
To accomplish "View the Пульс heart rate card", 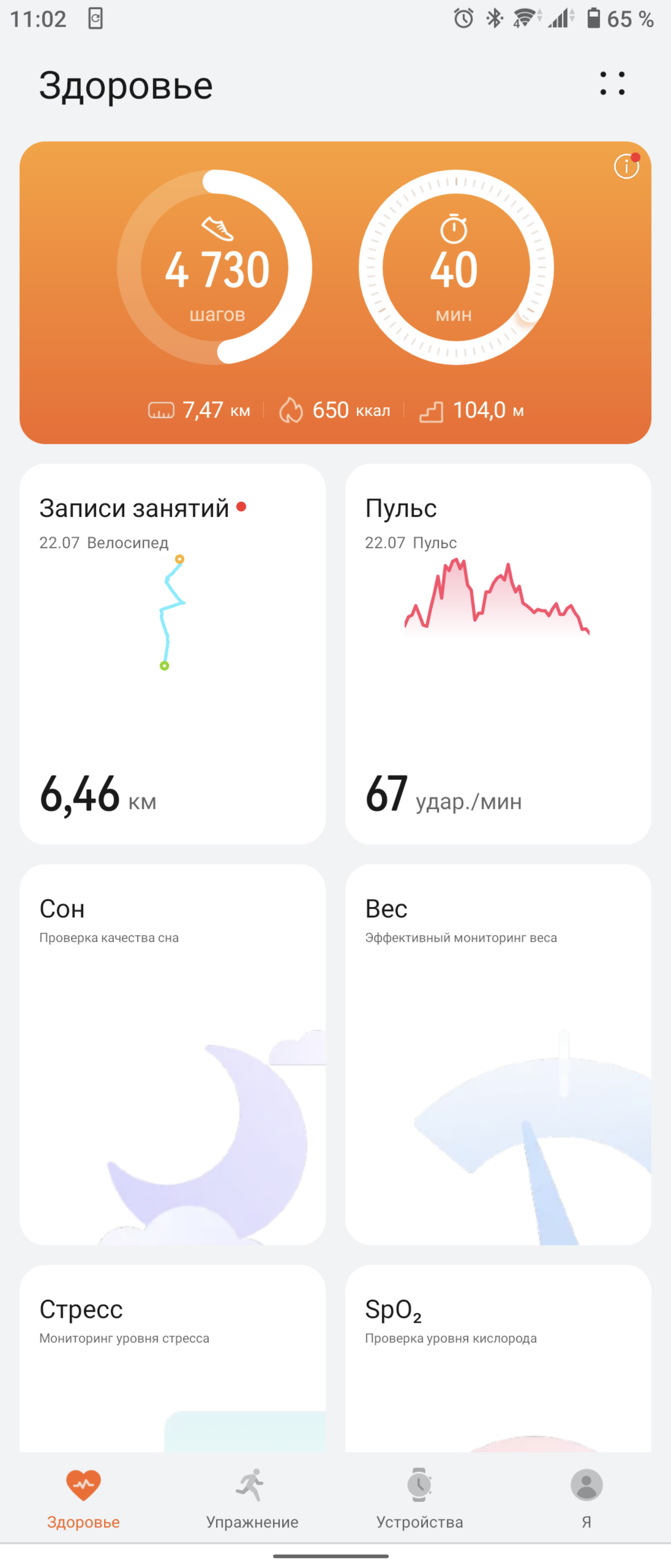I will click(498, 654).
